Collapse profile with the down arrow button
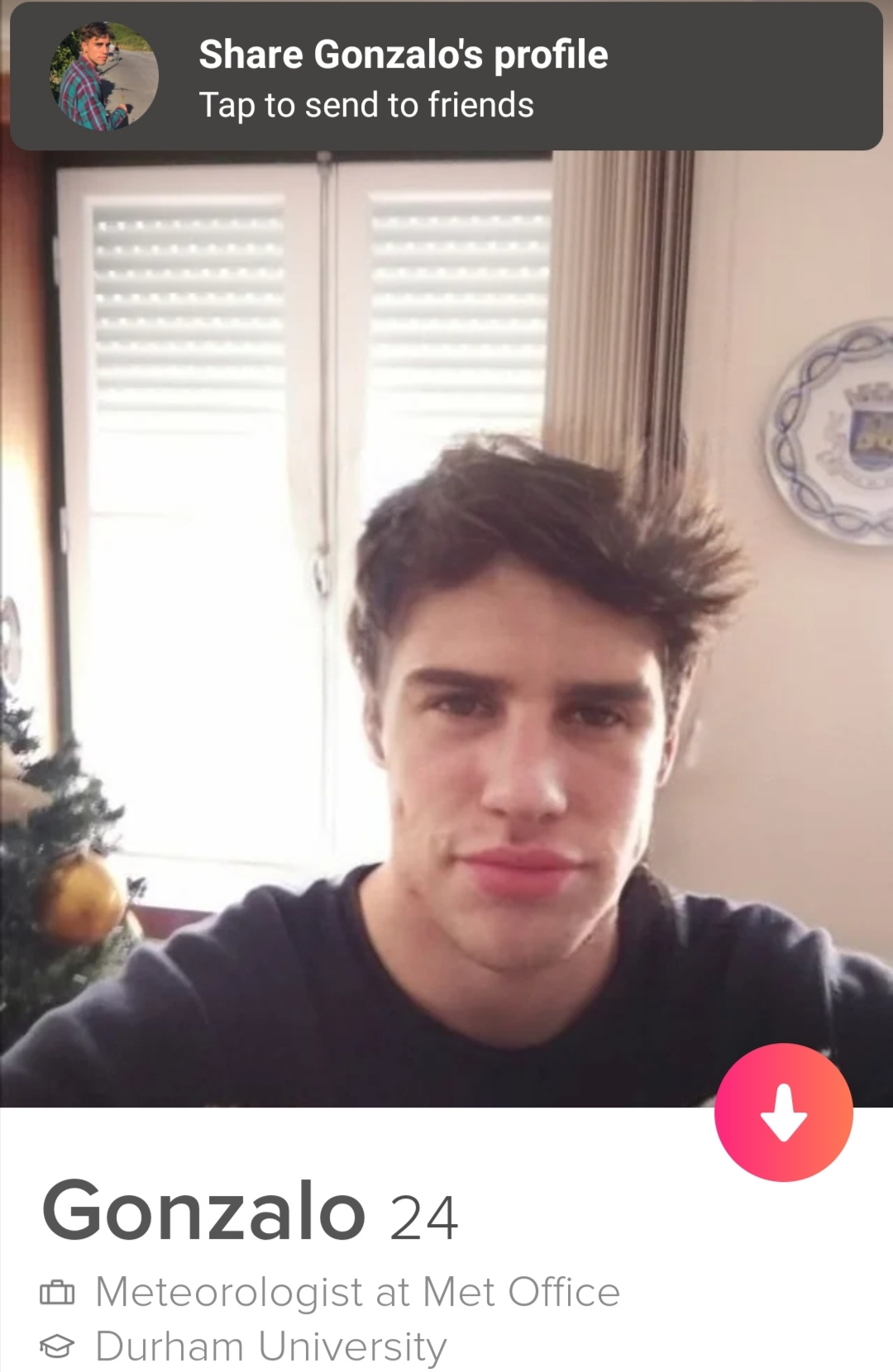Screen dimensions: 893x1372 click(x=783, y=1112)
